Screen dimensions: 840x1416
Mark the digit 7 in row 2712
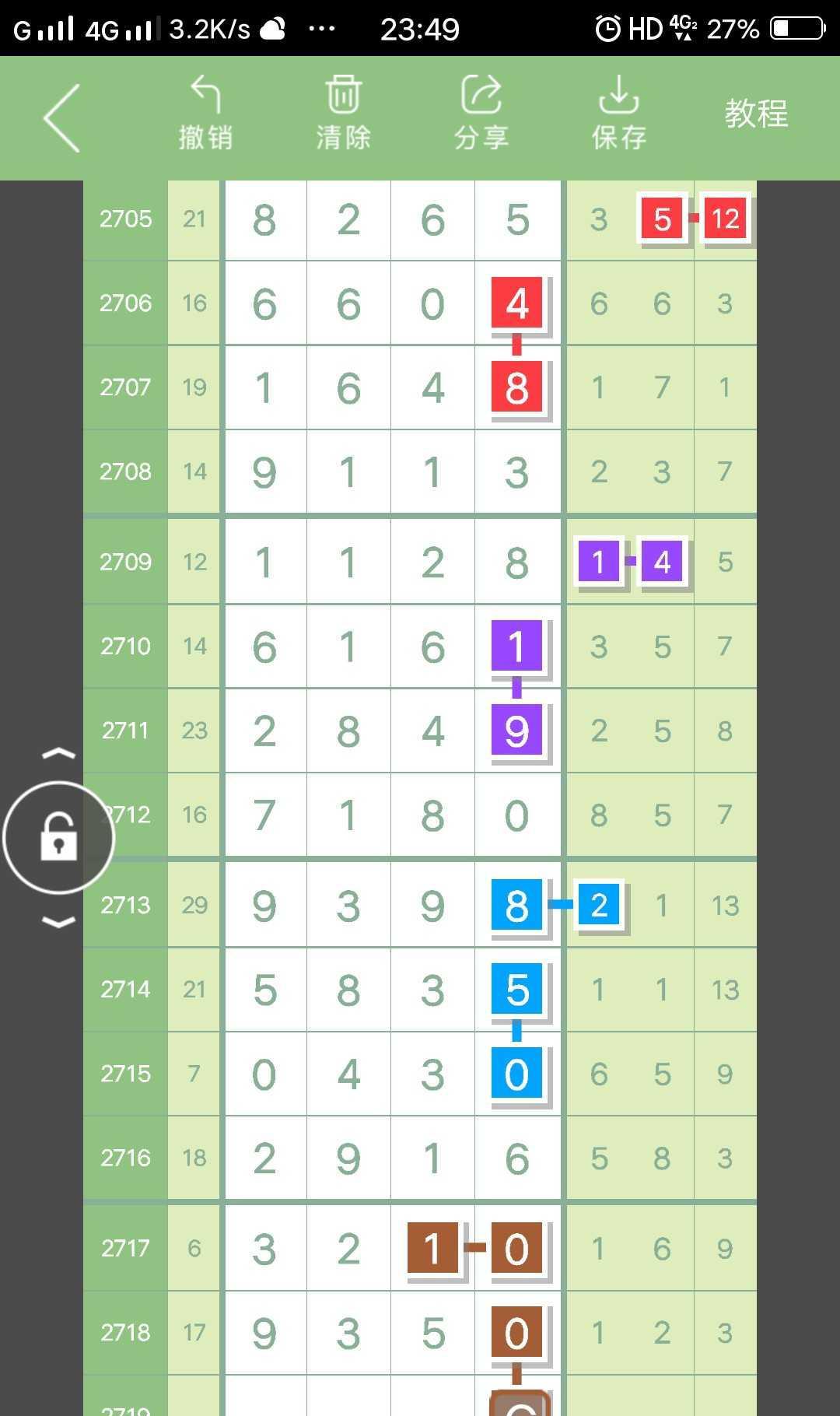click(x=264, y=815)
